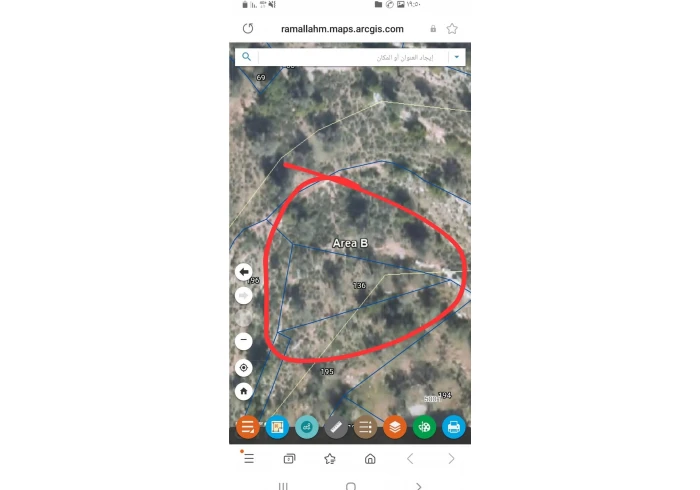Open the browser tabs switcher

[x=289, y=458]
